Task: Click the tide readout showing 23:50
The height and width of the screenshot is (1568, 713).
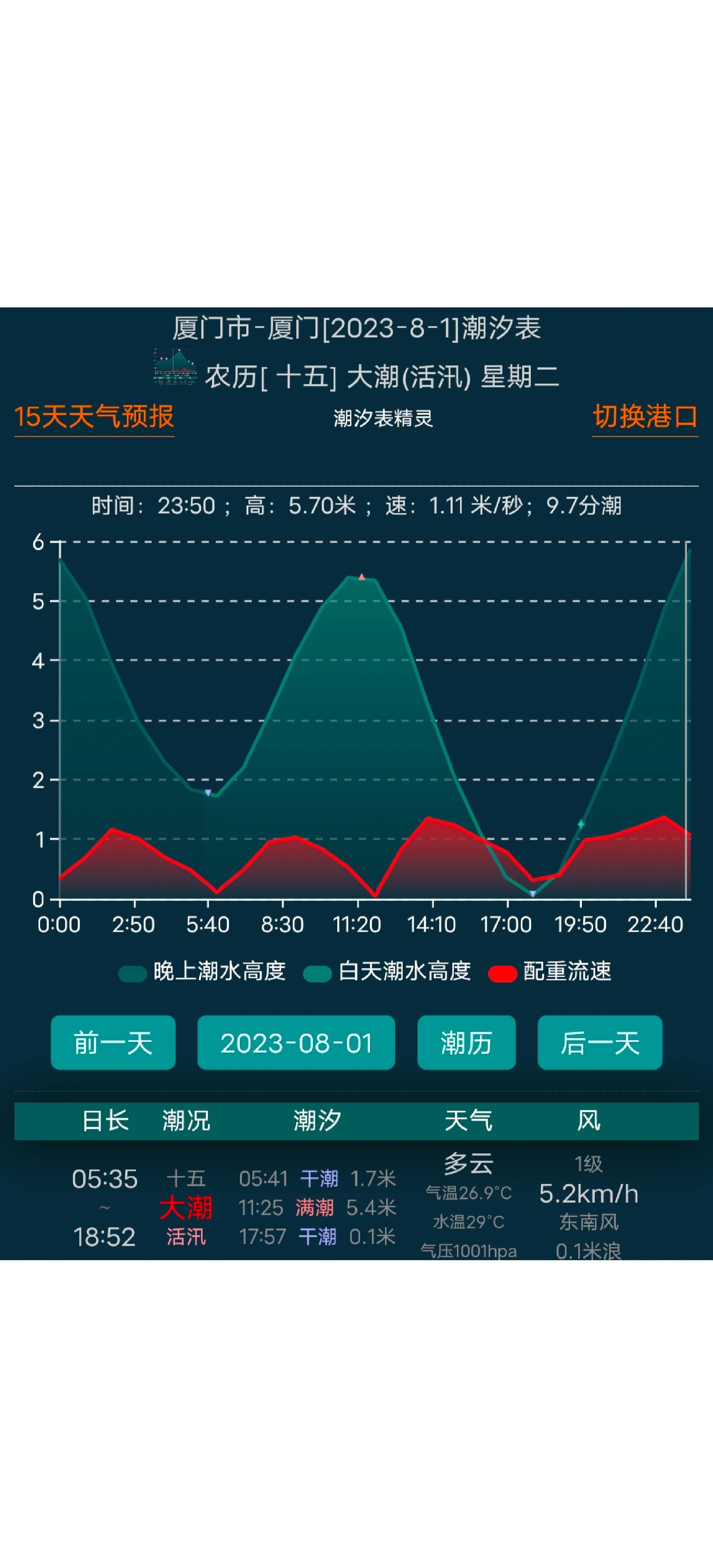Action: 356,507
